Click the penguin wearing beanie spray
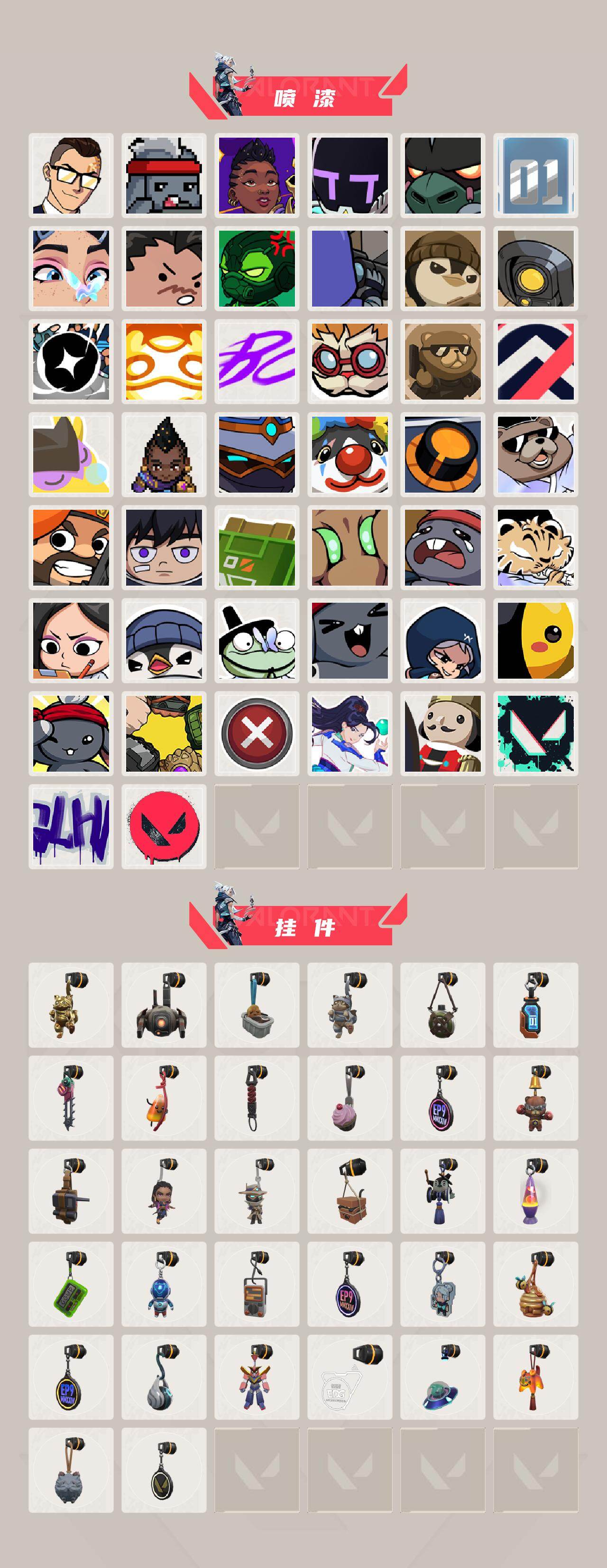 click(164, 642)
